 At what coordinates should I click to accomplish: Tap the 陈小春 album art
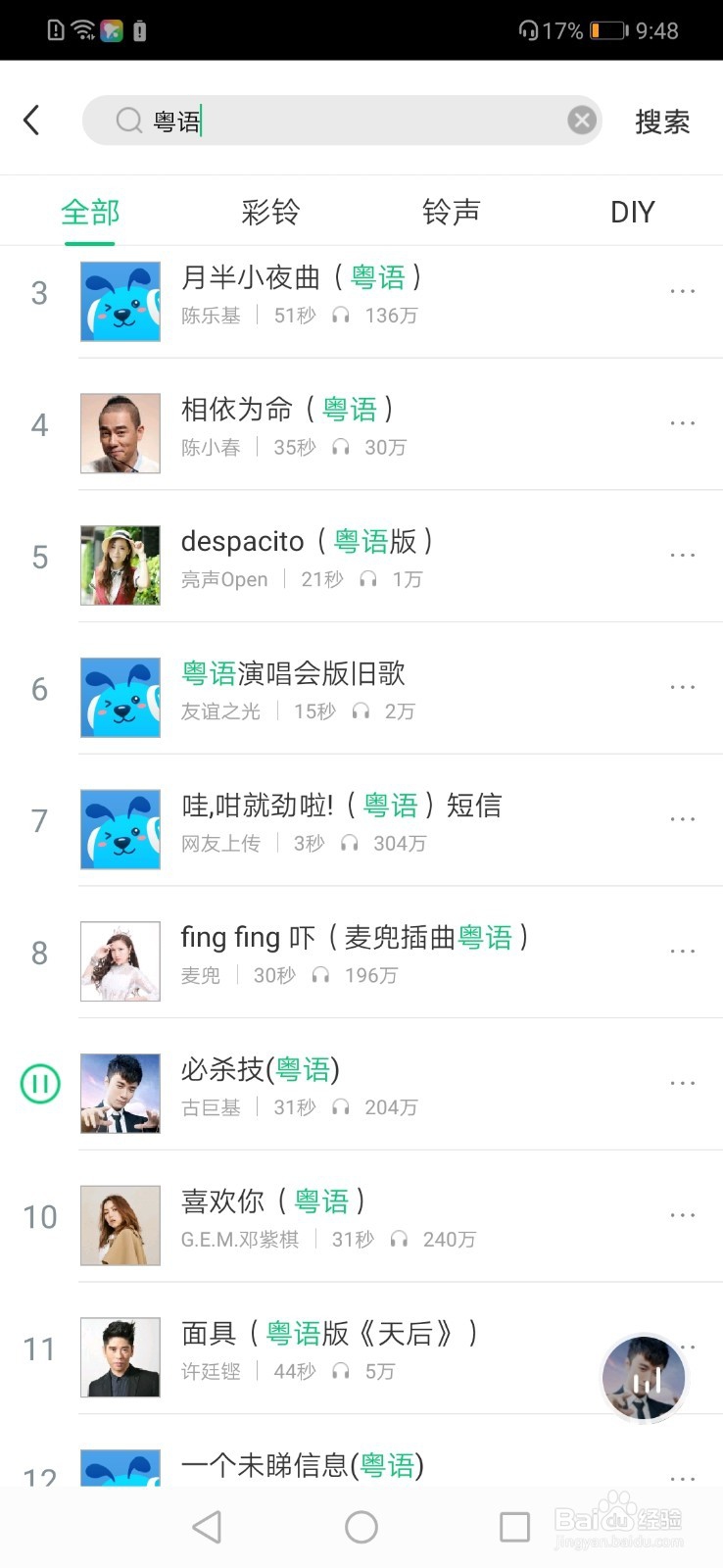(120, 432)
